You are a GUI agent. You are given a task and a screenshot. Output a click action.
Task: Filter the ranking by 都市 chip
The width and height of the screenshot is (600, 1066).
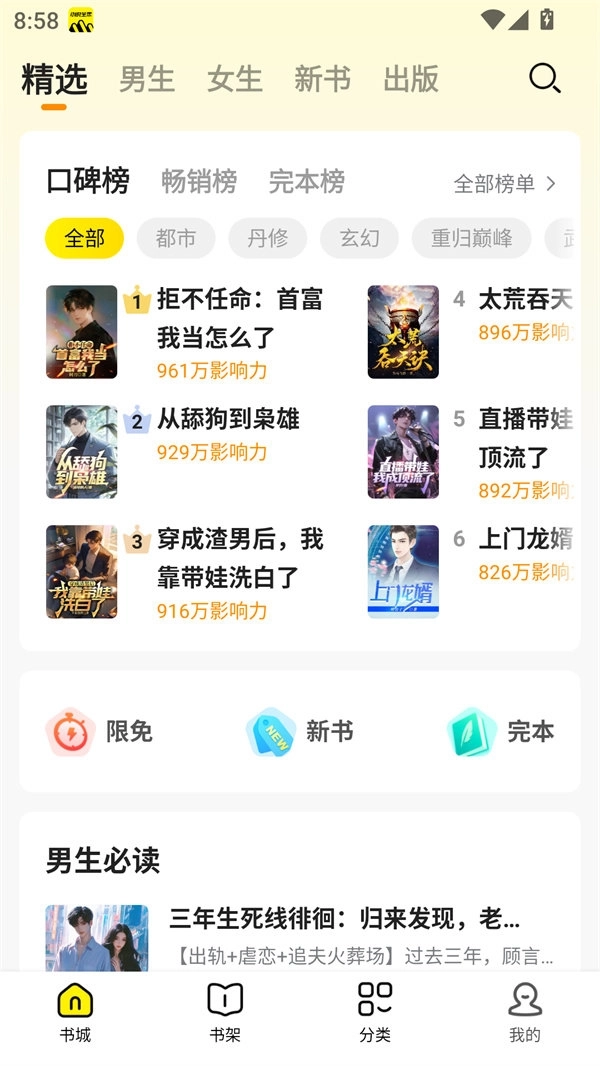176,238
